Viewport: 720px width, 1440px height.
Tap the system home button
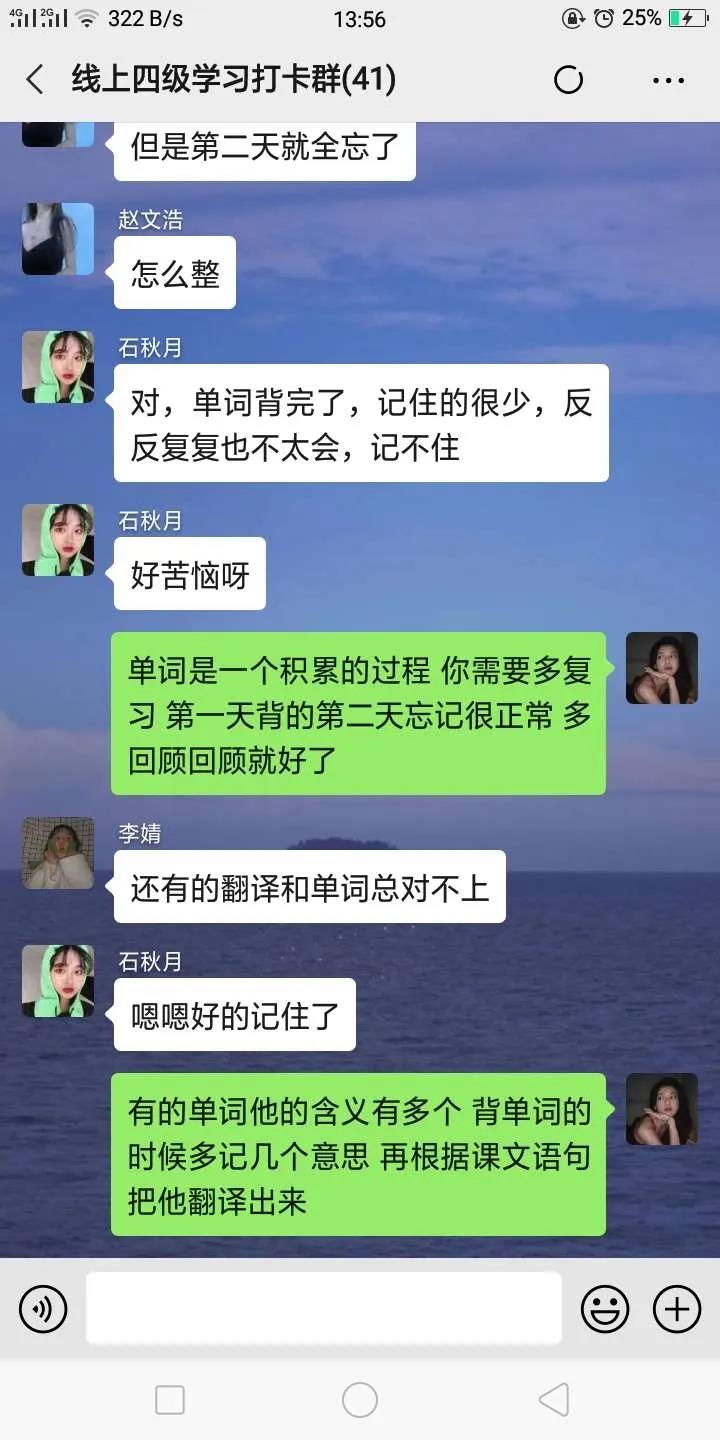point(360,1400)
